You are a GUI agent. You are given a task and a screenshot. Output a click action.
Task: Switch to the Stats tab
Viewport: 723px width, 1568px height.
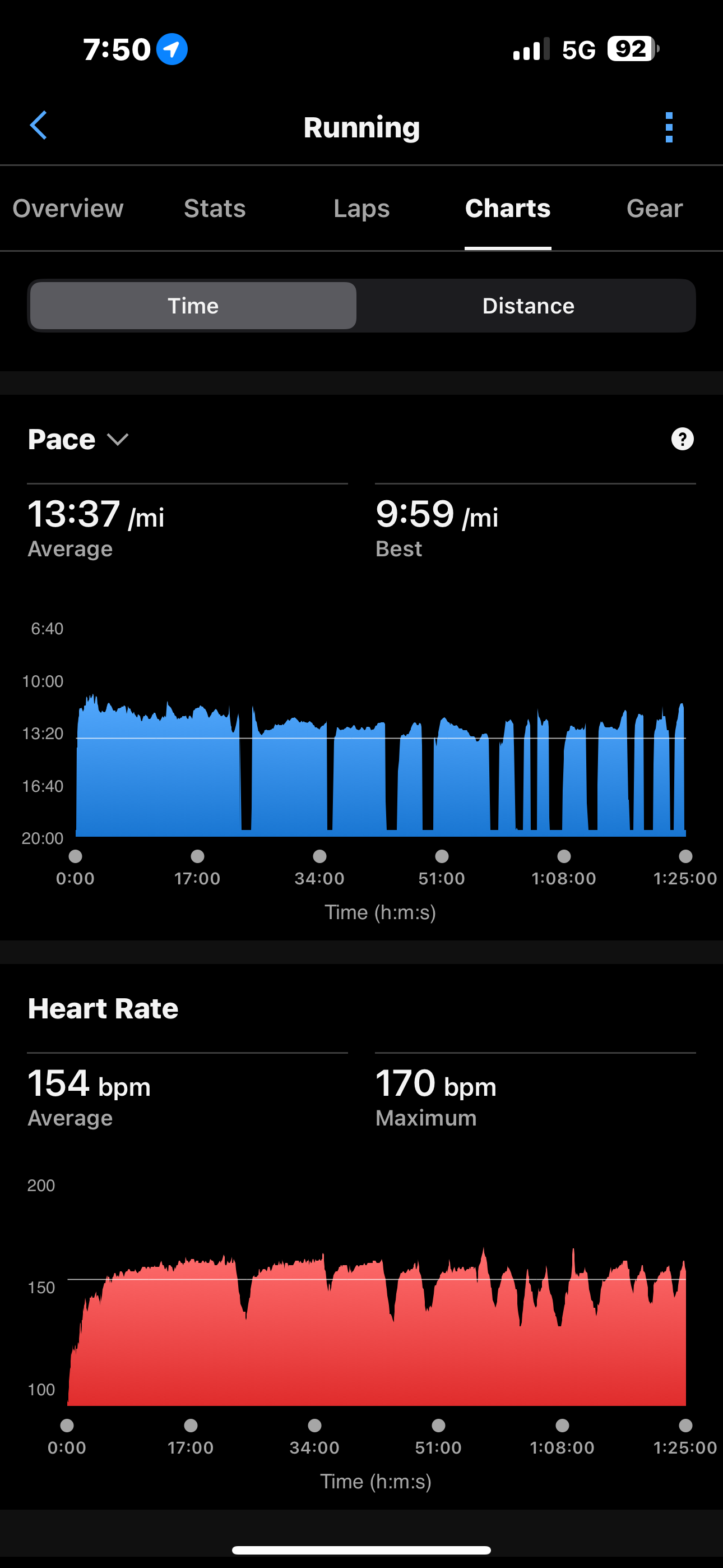pos(215,208)
